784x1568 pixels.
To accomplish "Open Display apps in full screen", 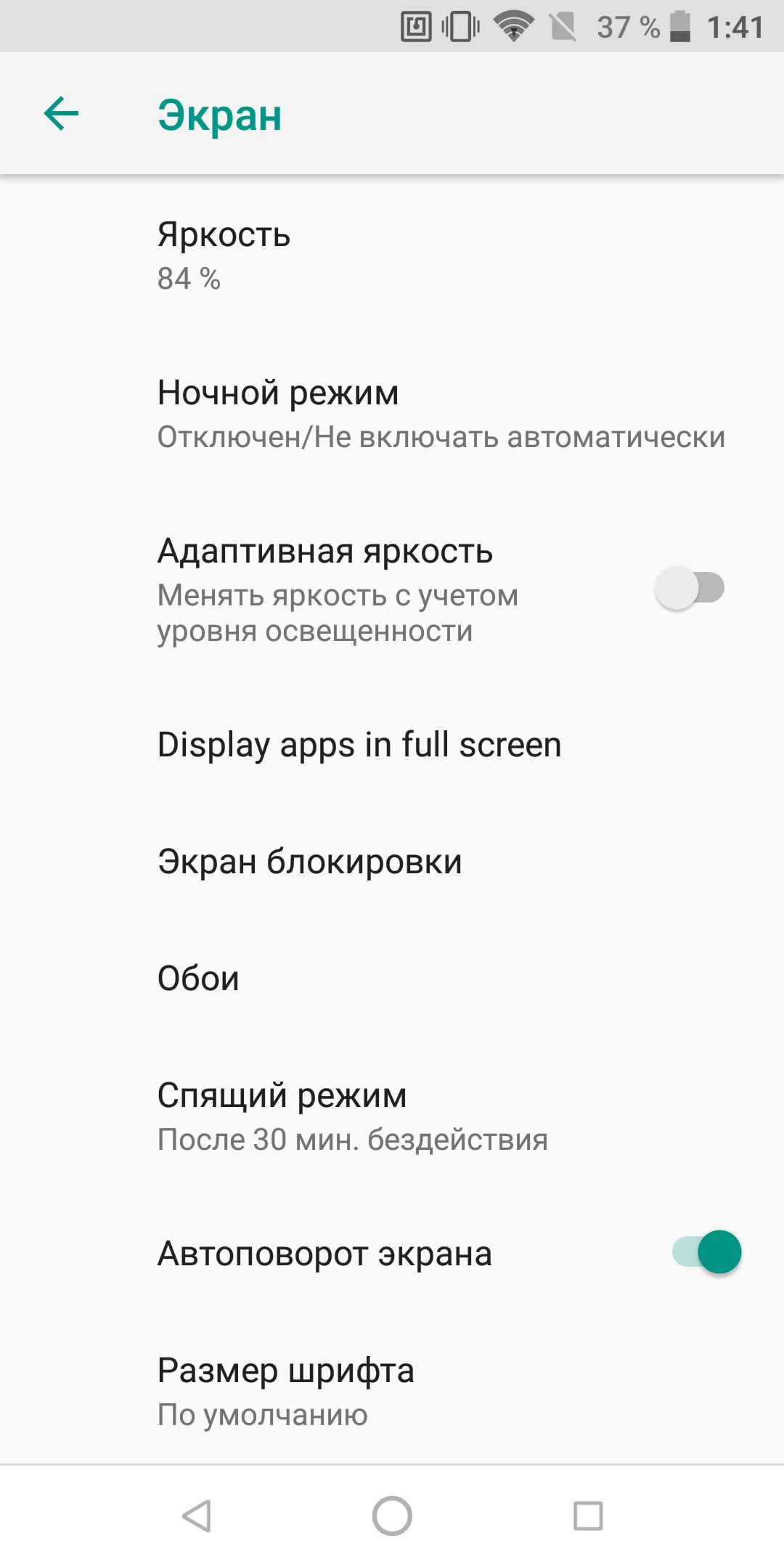I will coord(392,745).
